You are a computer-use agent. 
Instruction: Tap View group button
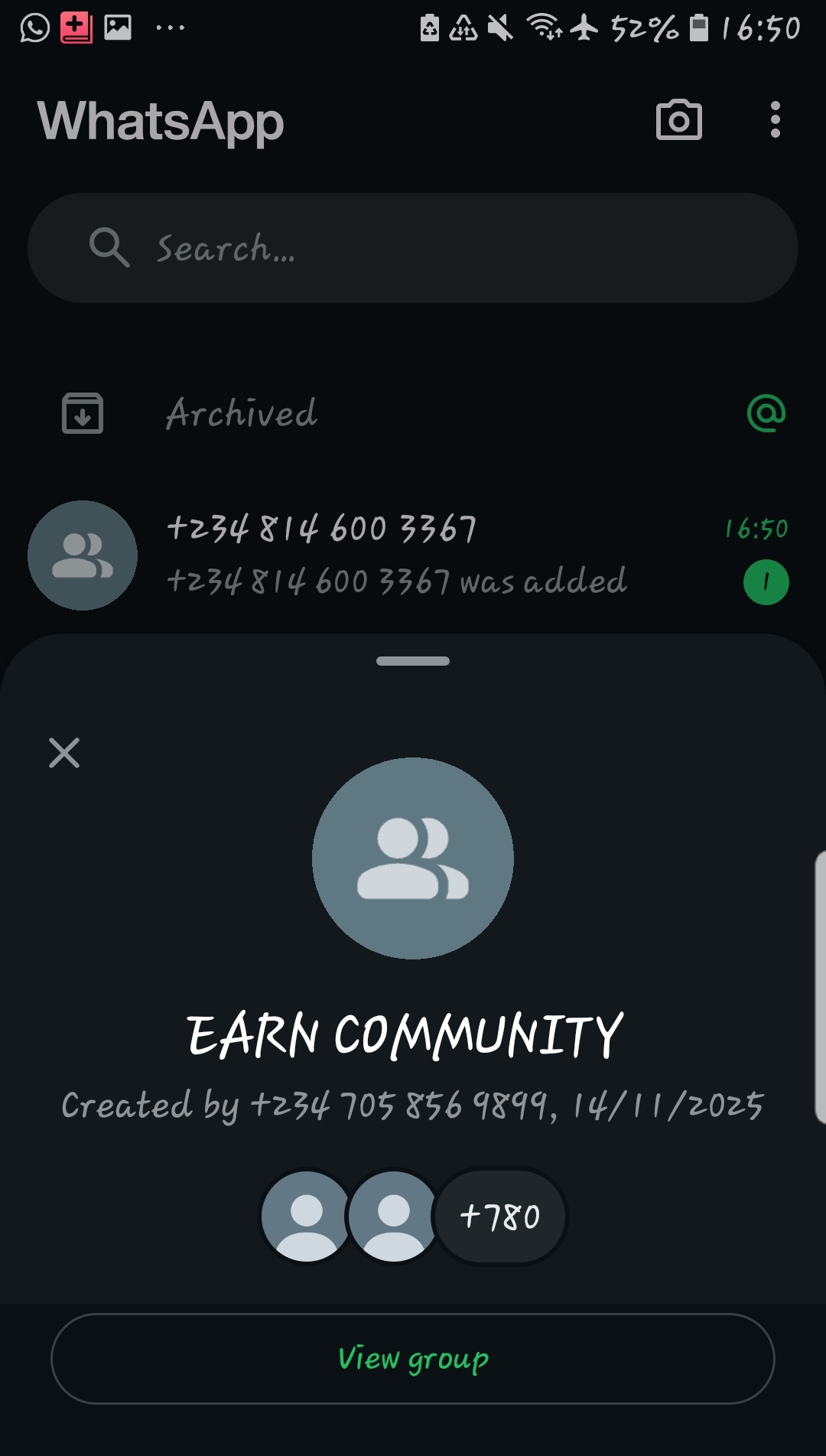413,1359
